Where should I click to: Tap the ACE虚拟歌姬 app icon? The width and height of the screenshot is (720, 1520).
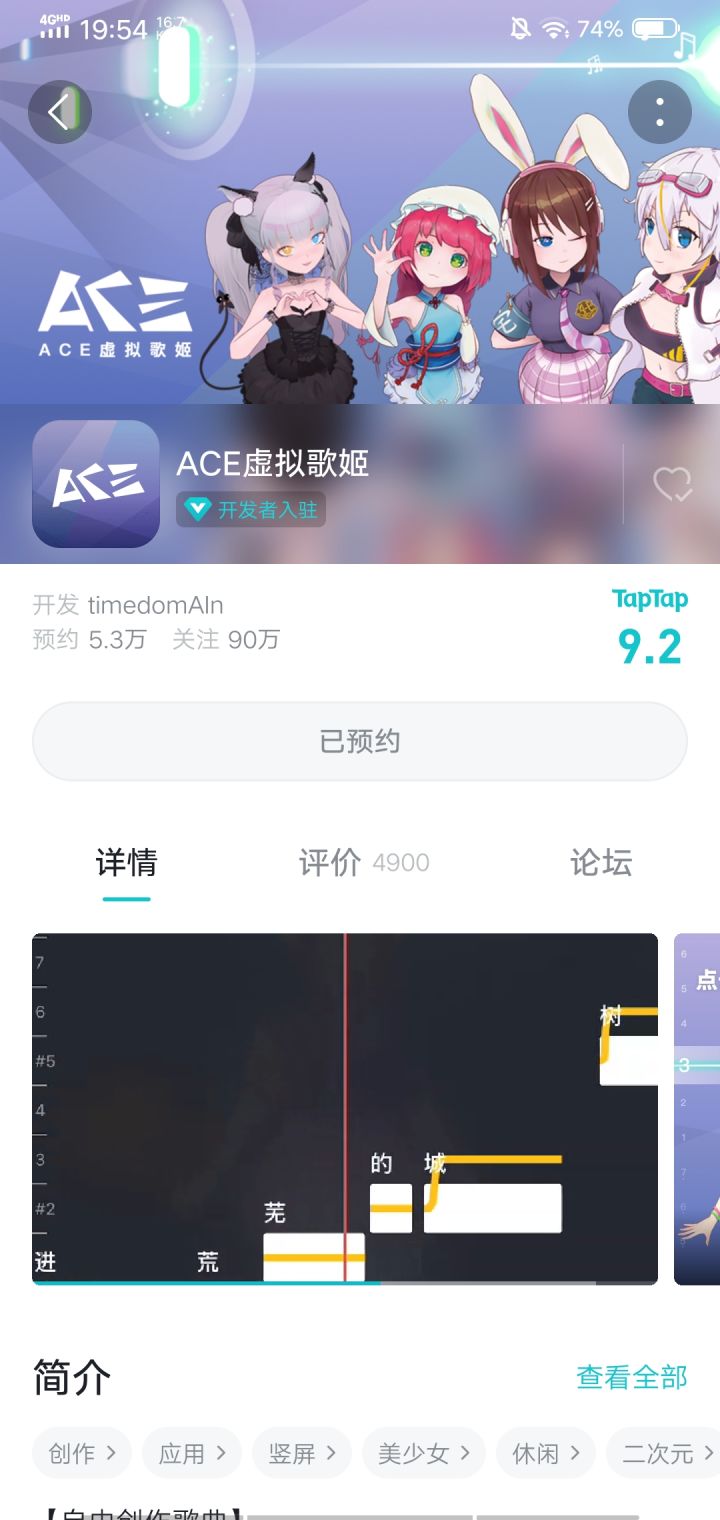point(95,483)
